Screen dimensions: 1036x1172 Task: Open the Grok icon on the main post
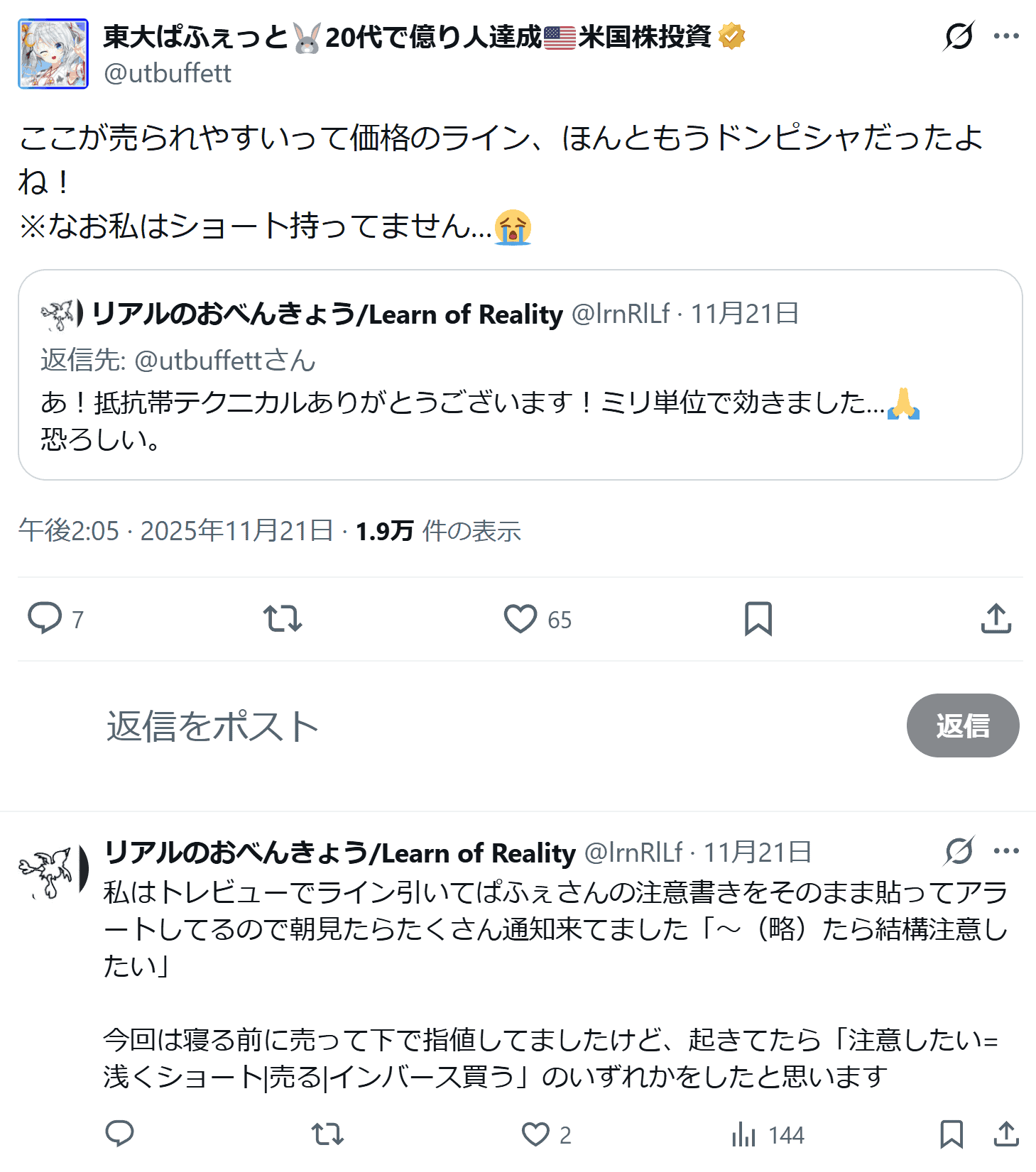[x=959, y=36]
